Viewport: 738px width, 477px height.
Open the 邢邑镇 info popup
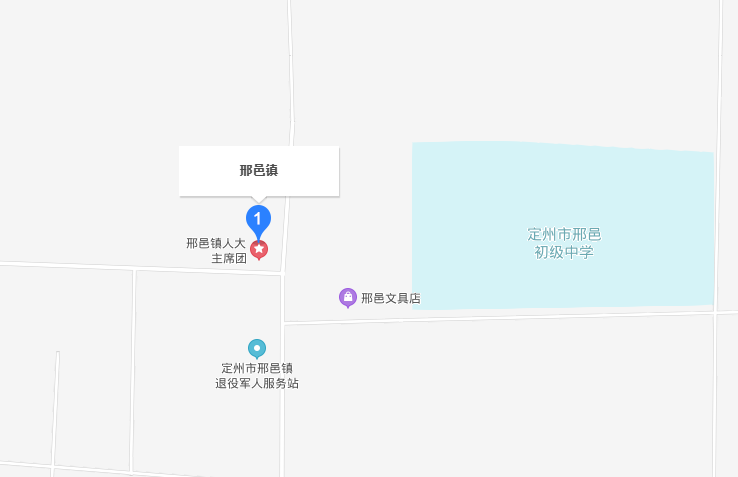click(259, 171)
